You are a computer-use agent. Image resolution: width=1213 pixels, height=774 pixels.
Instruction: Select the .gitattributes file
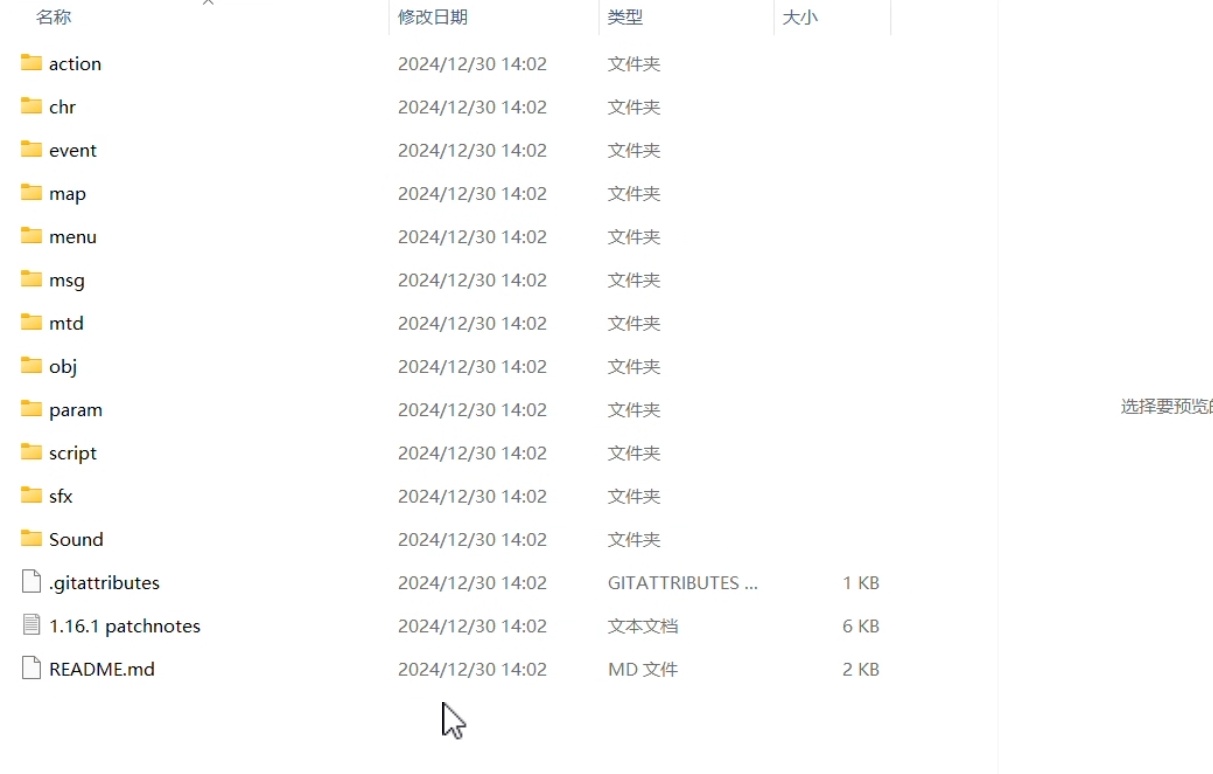(x=103, y=583)
